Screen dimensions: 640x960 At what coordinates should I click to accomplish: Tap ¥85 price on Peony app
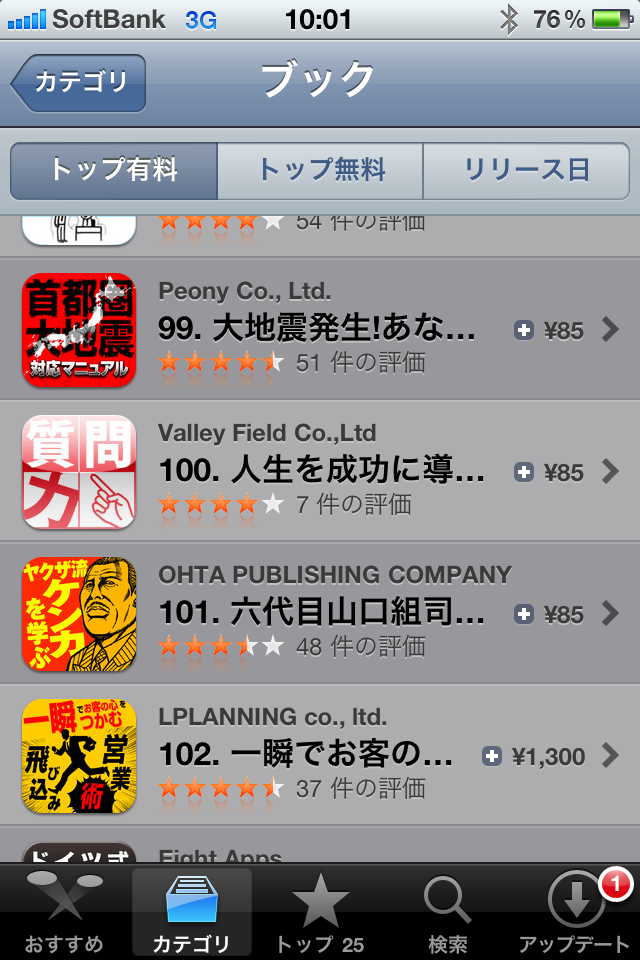point(550,330)
